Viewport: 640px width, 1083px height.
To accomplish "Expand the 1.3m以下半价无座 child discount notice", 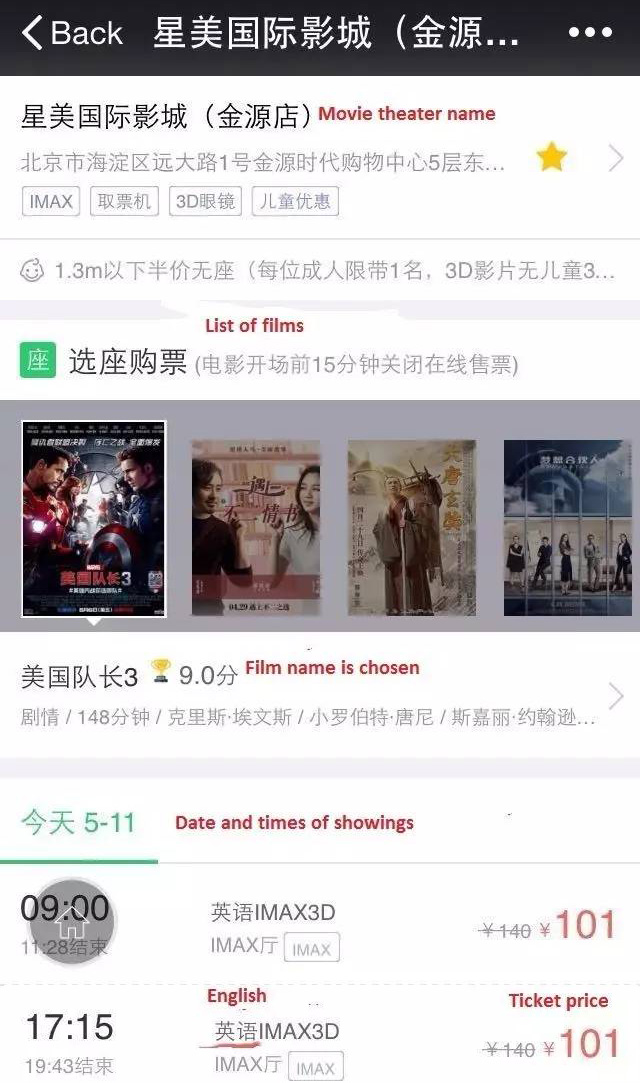I will pyautogui.click(x=320, y=270).
